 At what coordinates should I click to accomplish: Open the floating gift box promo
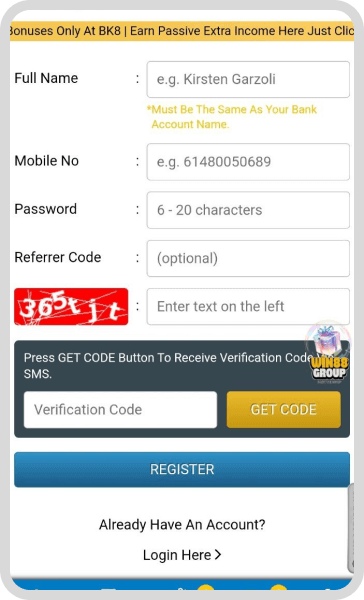tap(329, 353)
